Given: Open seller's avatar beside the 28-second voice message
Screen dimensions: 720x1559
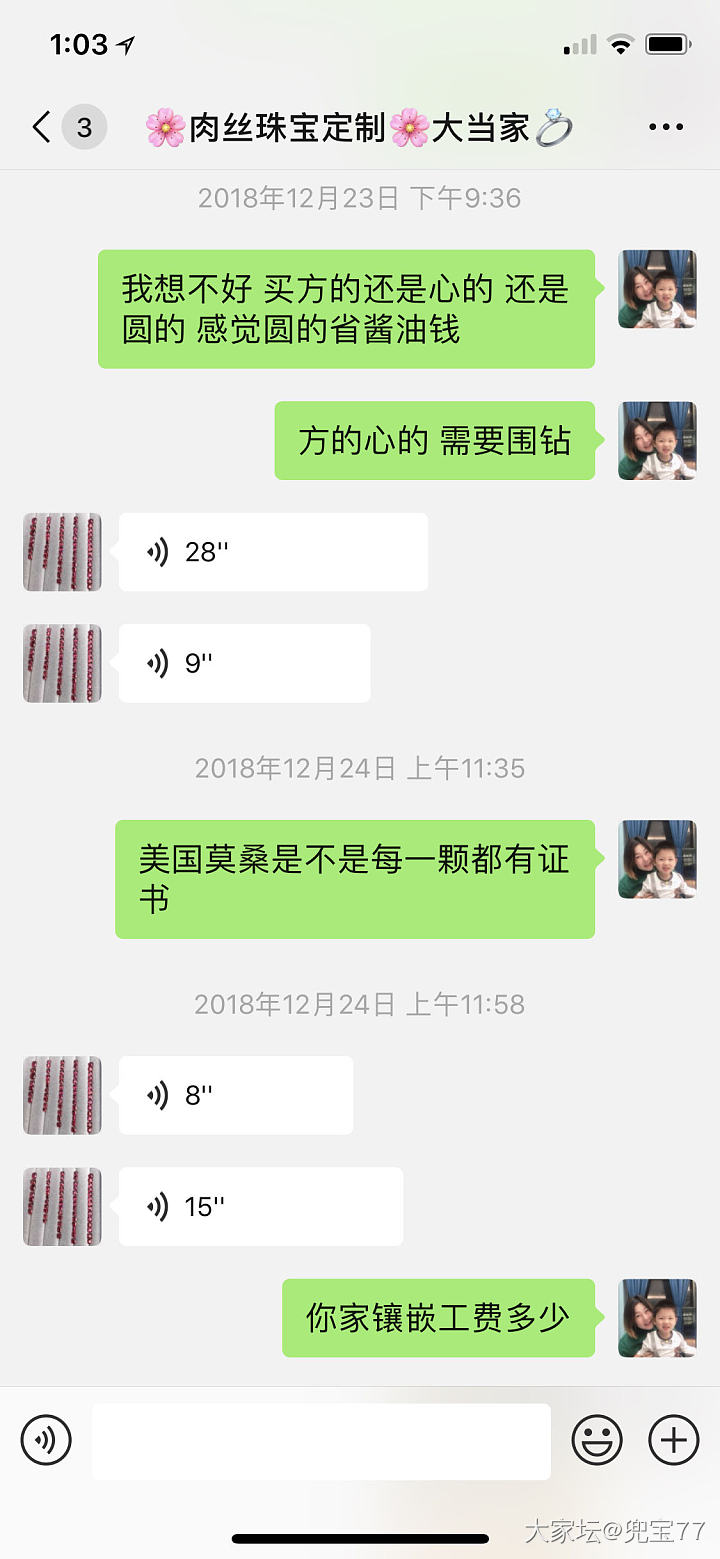Looking at the screenshot, I should (x=62, y=552).
